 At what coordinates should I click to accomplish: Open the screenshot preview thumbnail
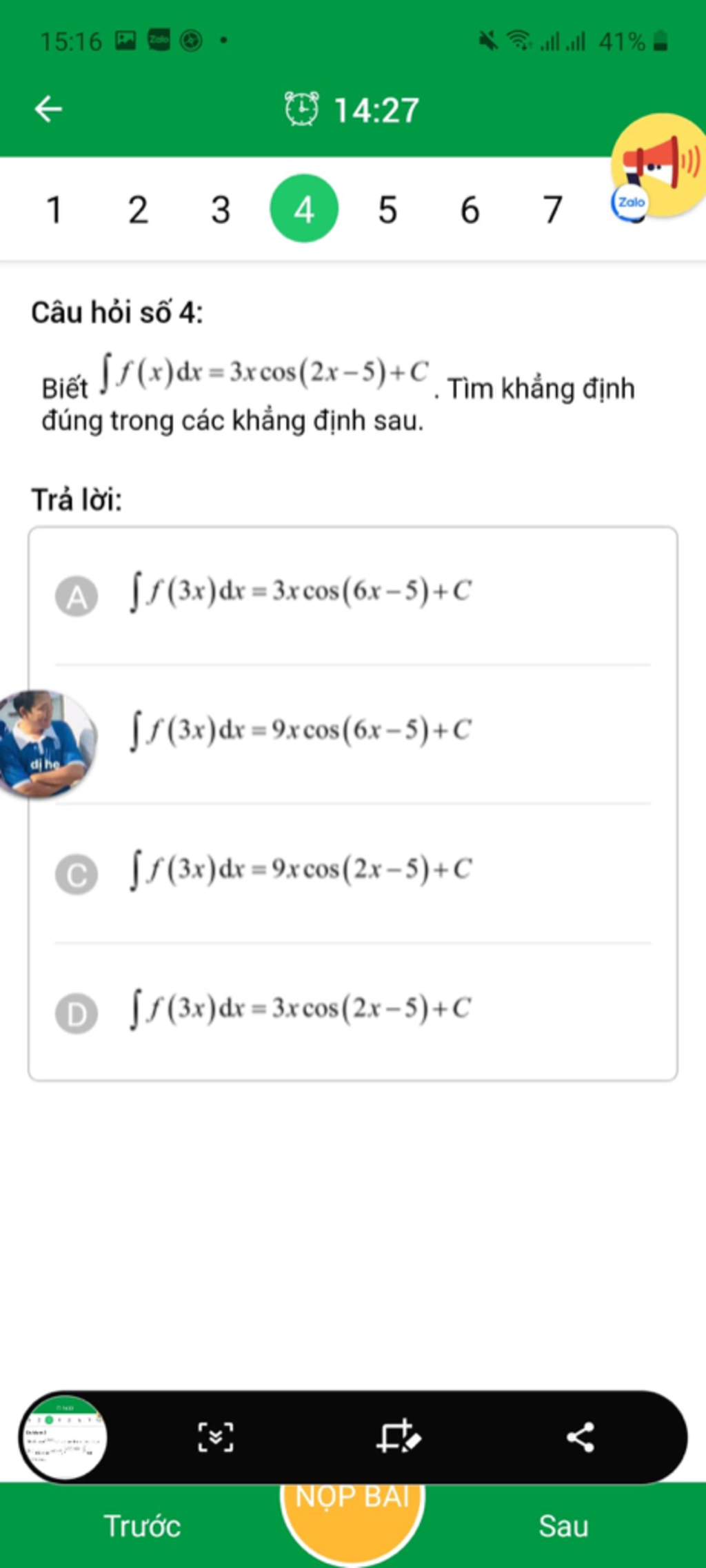(64, 1437)
